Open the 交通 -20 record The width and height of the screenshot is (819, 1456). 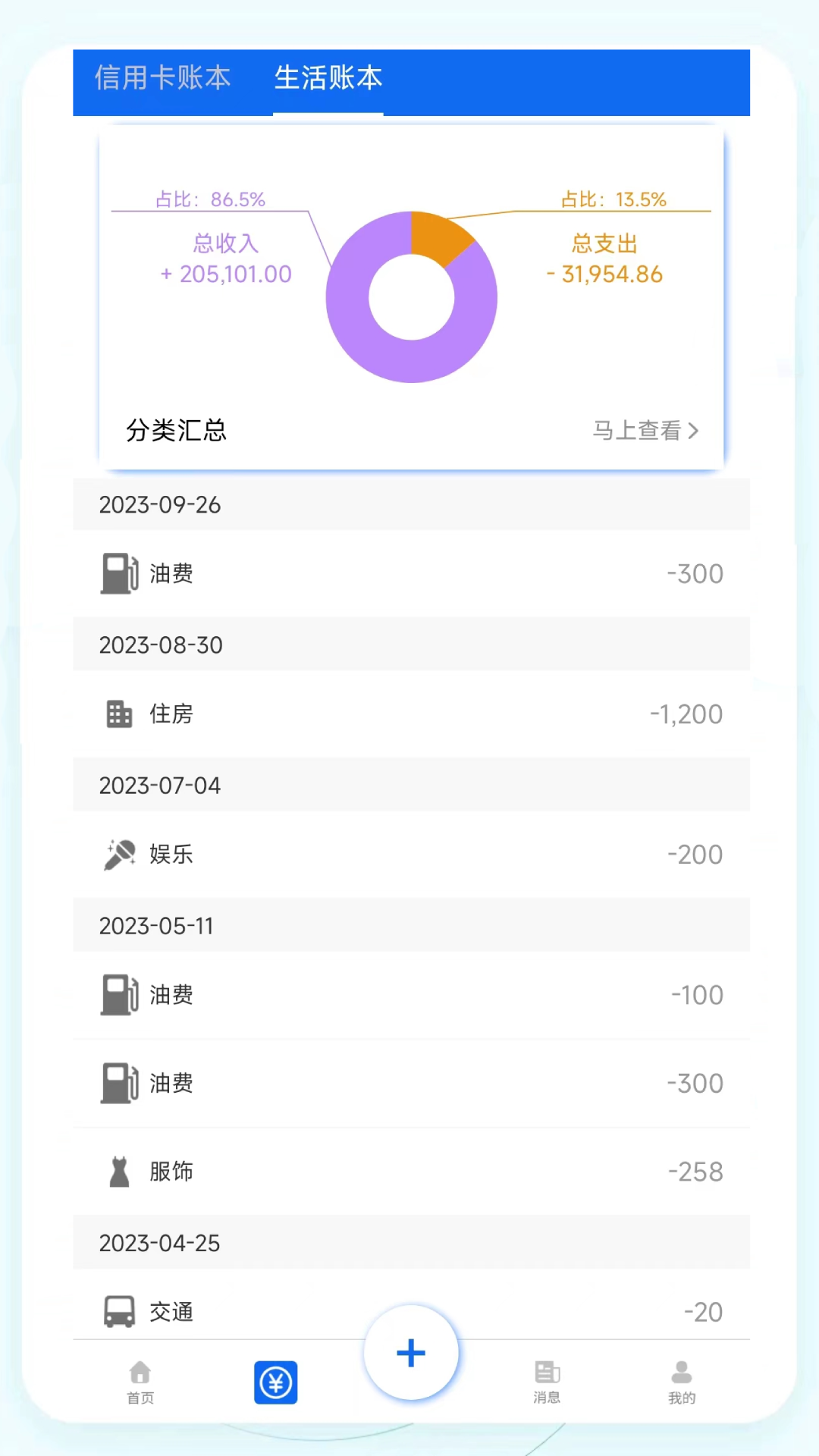click(227, 1311)
